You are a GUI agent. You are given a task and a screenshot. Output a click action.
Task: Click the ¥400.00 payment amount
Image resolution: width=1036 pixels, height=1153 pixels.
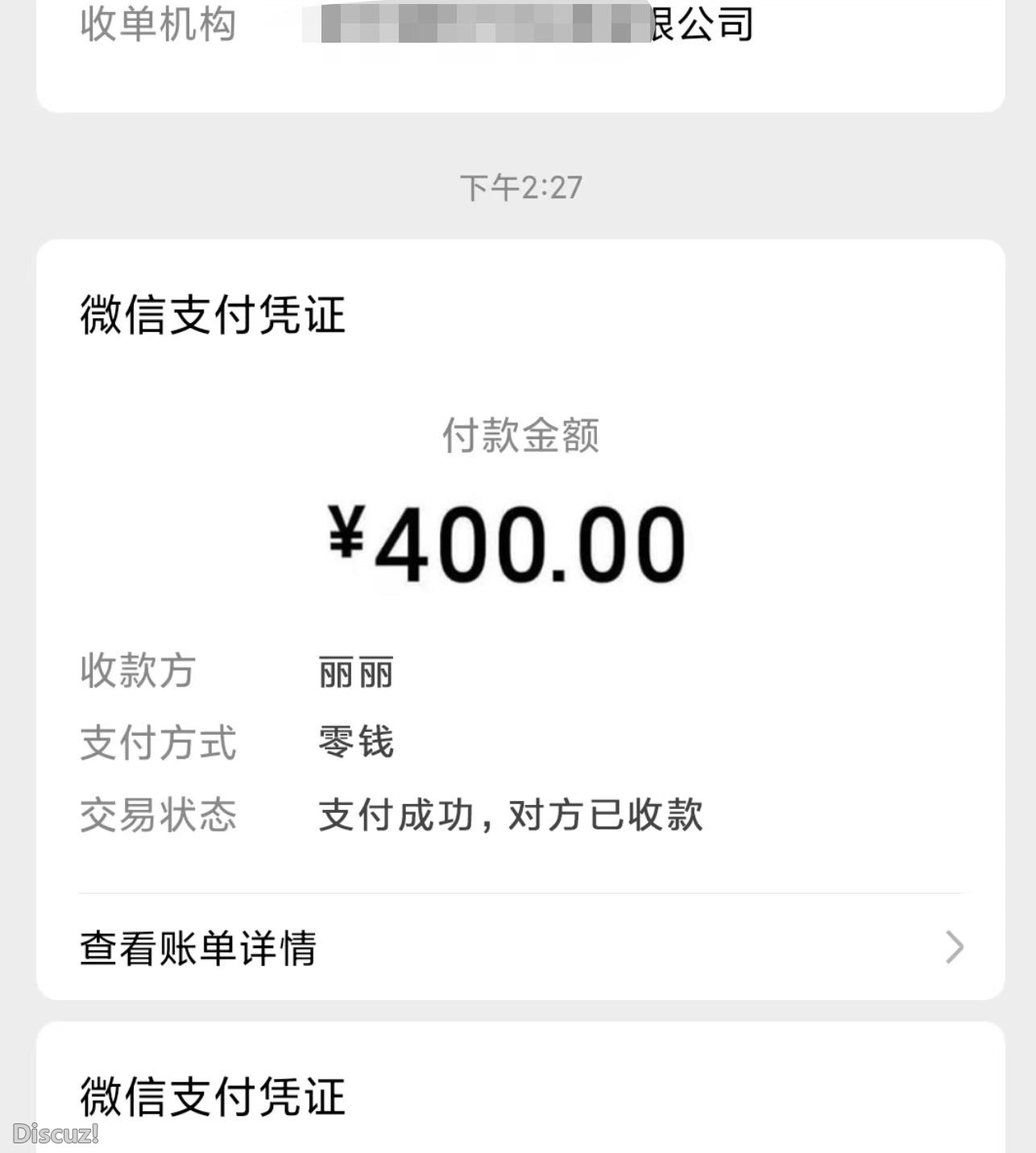pyautogui.click(x=518, y=541)
